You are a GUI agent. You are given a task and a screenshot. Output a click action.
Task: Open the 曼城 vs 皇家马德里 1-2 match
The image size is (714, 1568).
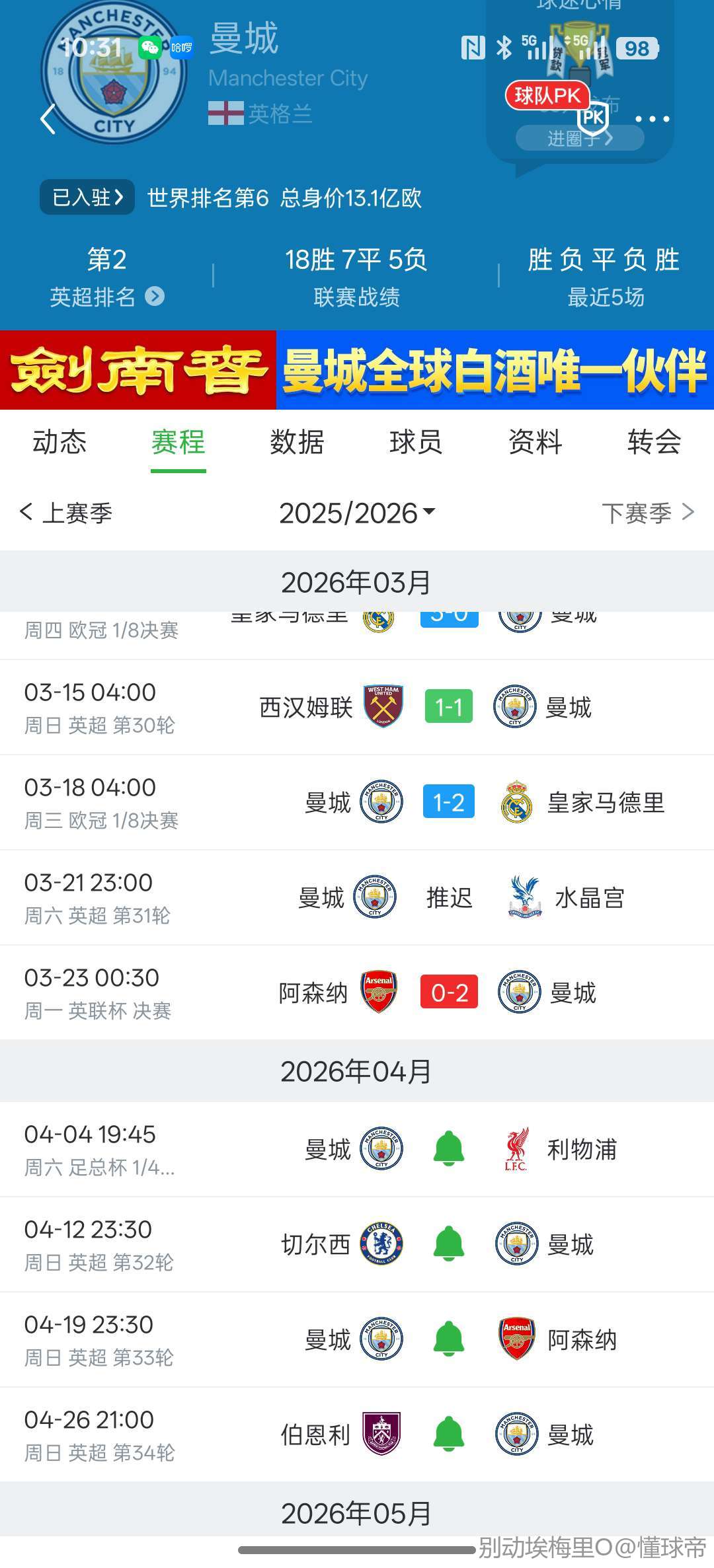(x=448, y=802)
